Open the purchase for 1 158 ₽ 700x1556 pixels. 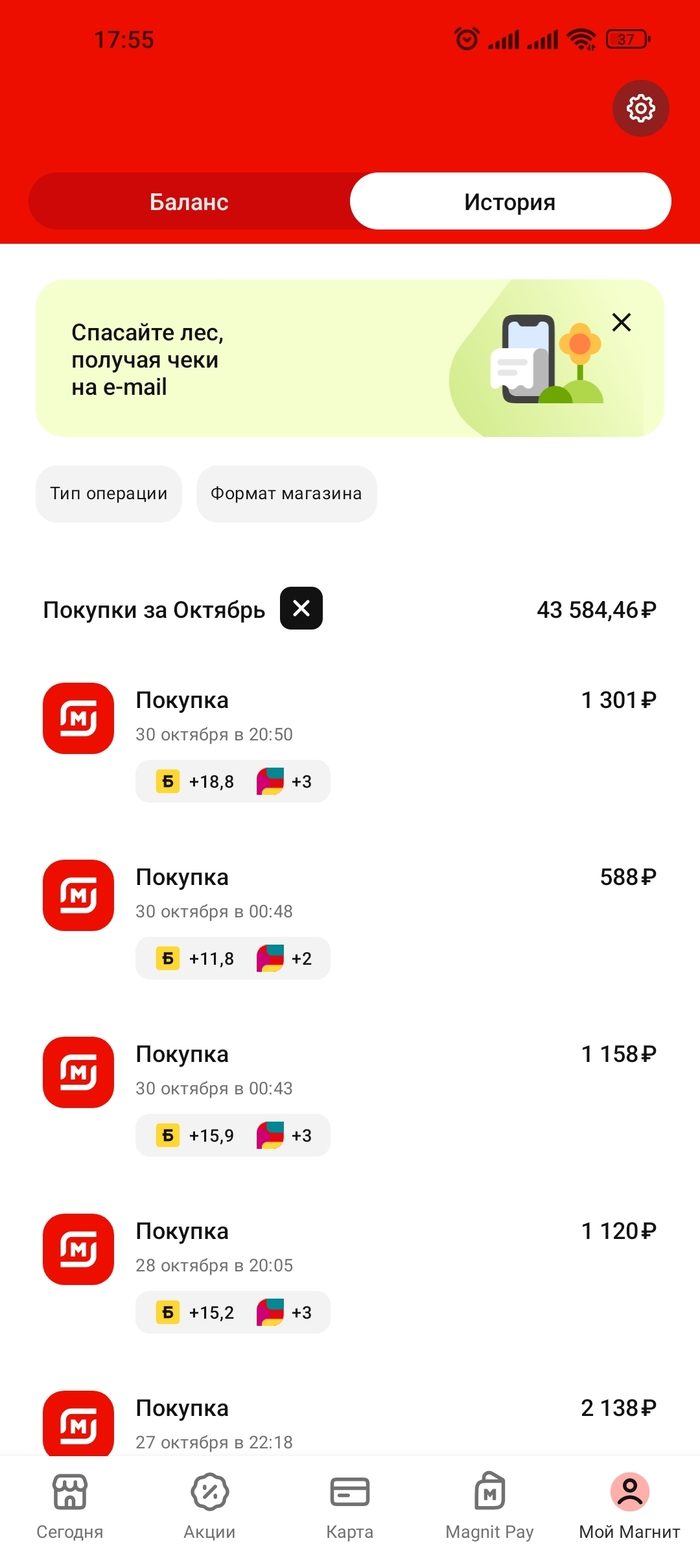tap(349, 1072)
